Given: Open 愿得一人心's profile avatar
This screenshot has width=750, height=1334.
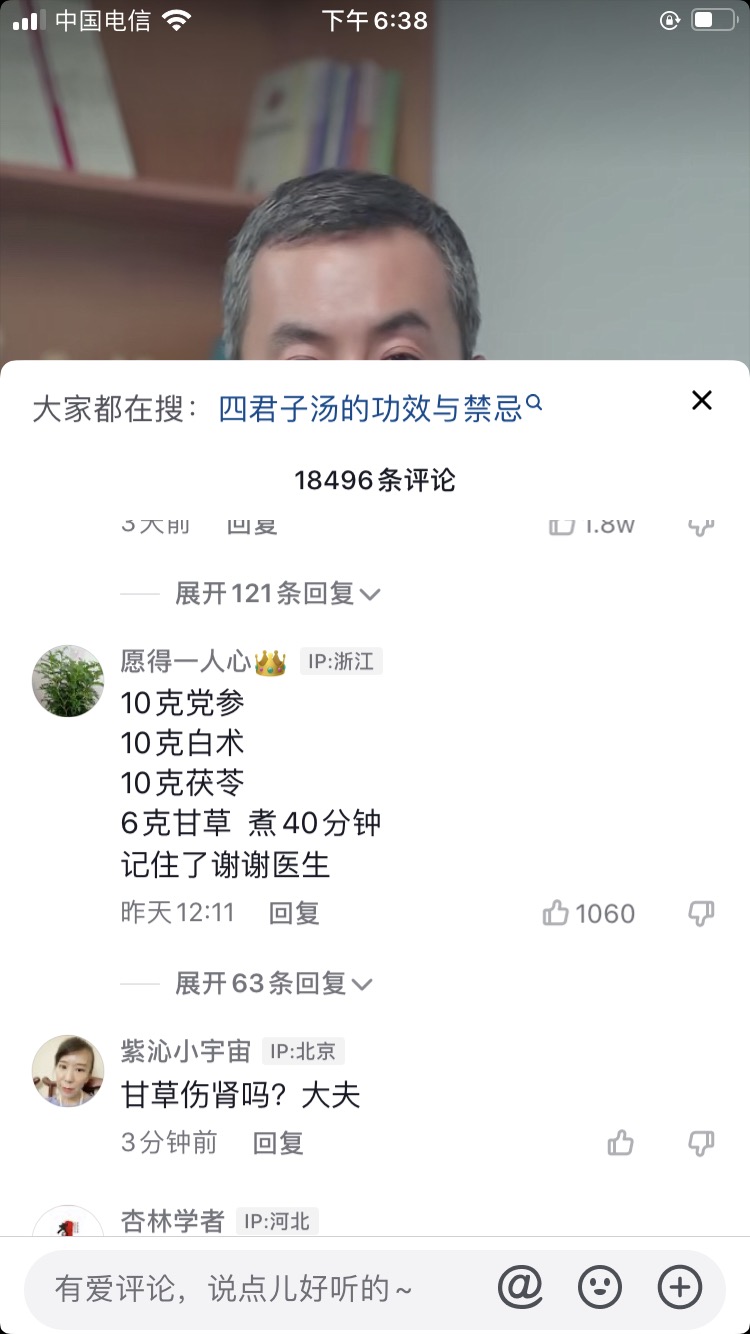Looking at the screenshot, I should tap(68, 681).
